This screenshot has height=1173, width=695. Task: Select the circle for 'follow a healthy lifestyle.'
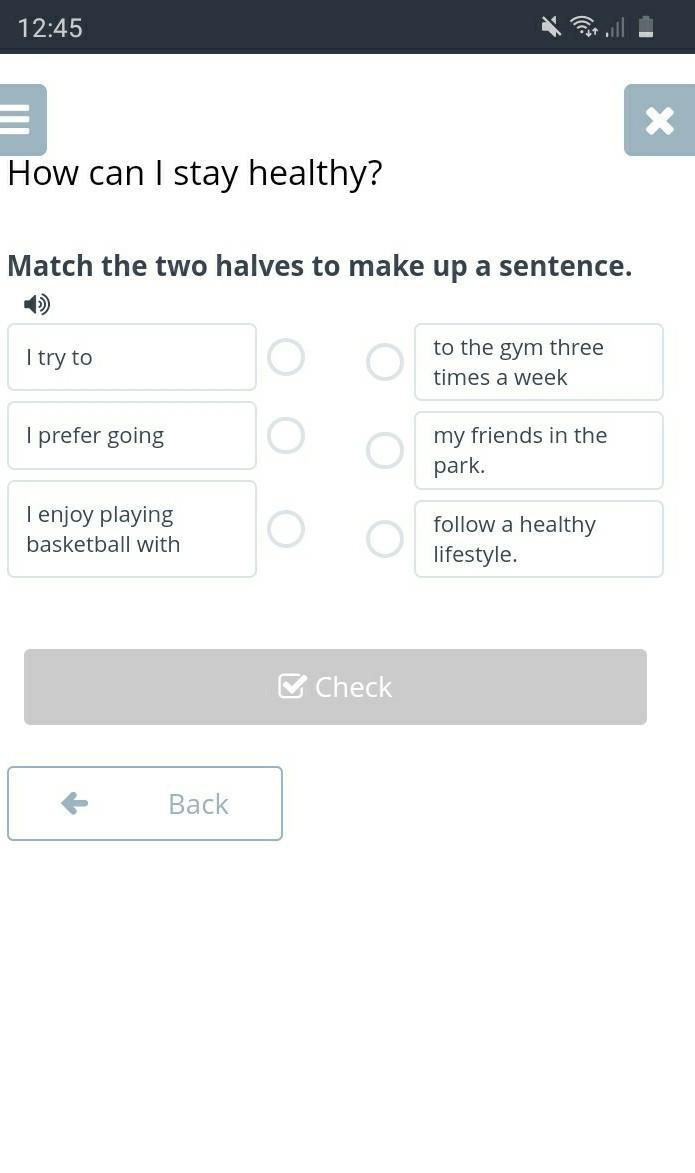click(x=385, y=539)
